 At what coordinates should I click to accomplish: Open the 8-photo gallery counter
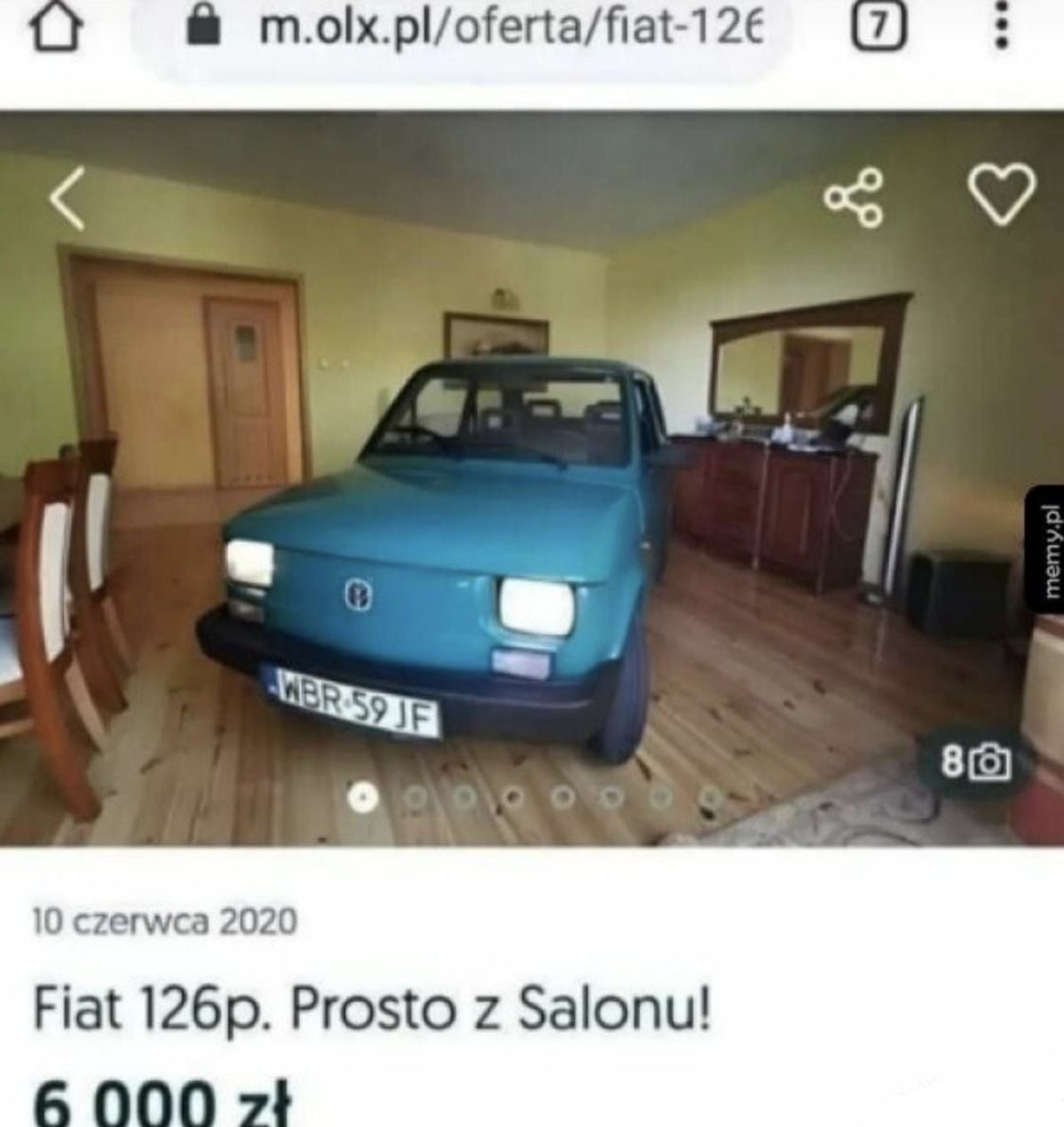click(x=974, y=761)
